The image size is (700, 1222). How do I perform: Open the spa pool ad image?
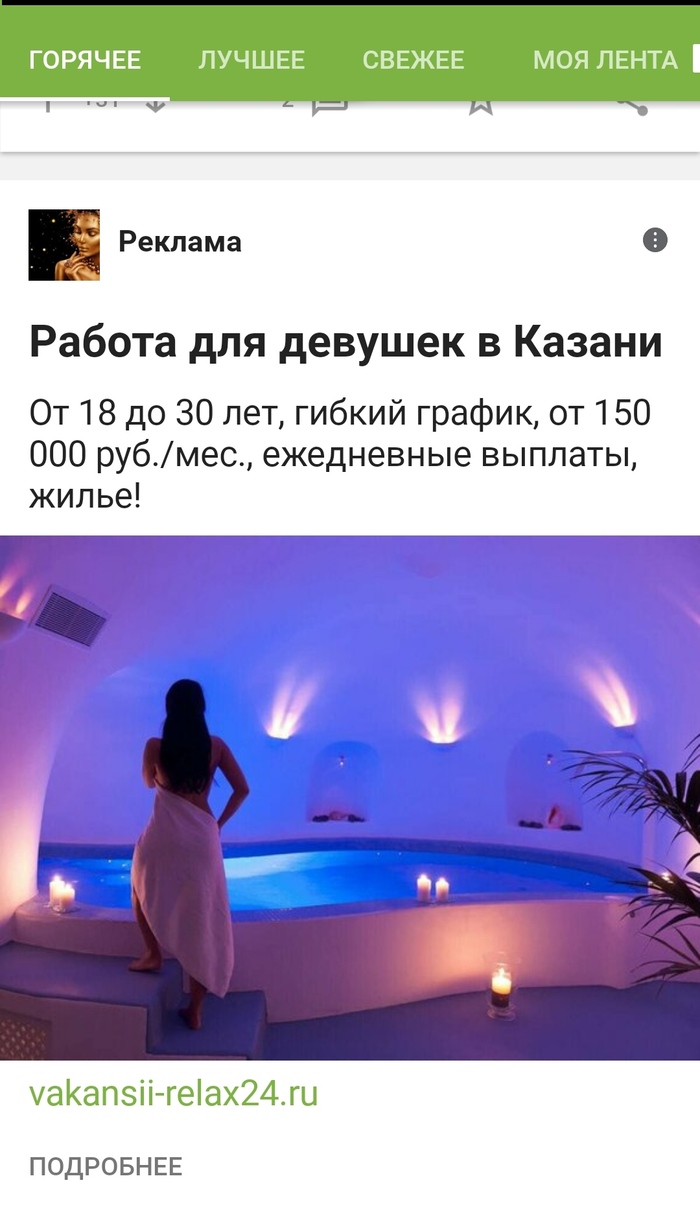pyautogui.click(x=350, y=797)
